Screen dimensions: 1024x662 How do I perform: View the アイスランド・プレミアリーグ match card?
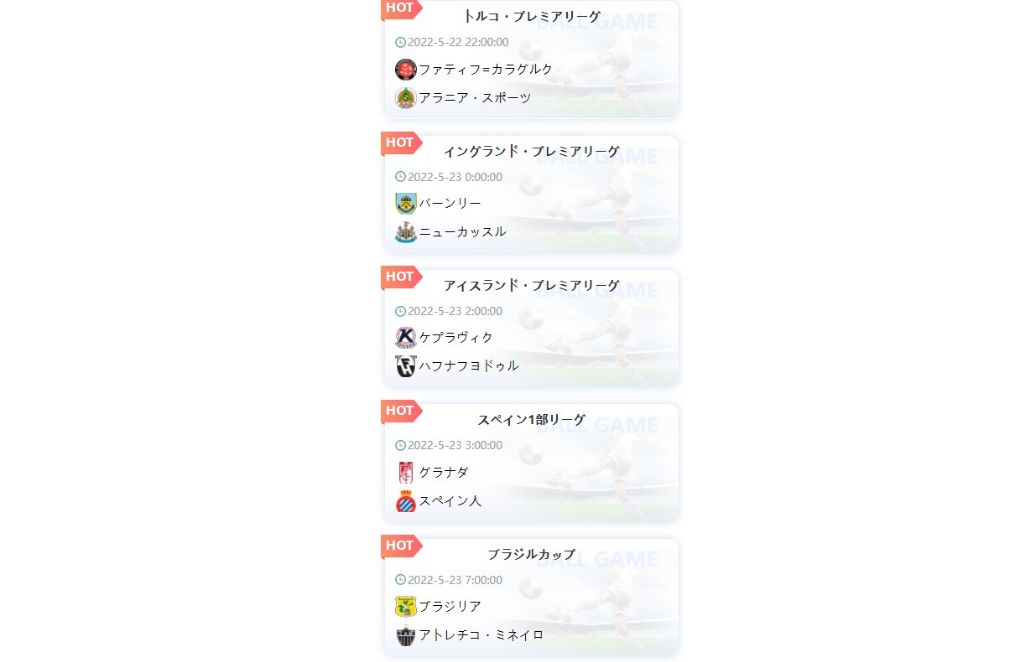click(531, 328)
